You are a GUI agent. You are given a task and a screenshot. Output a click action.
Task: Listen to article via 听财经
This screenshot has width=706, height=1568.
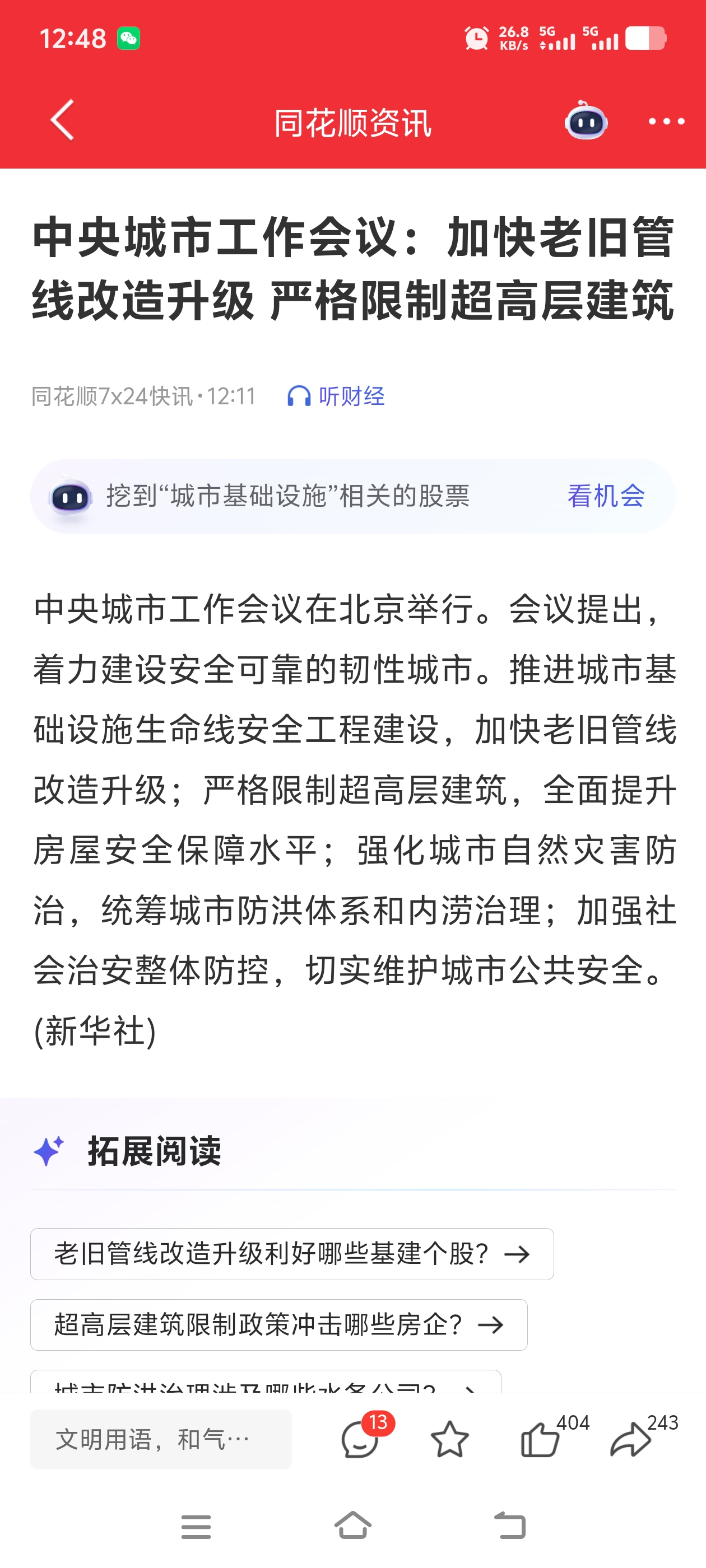pos(336,396)
